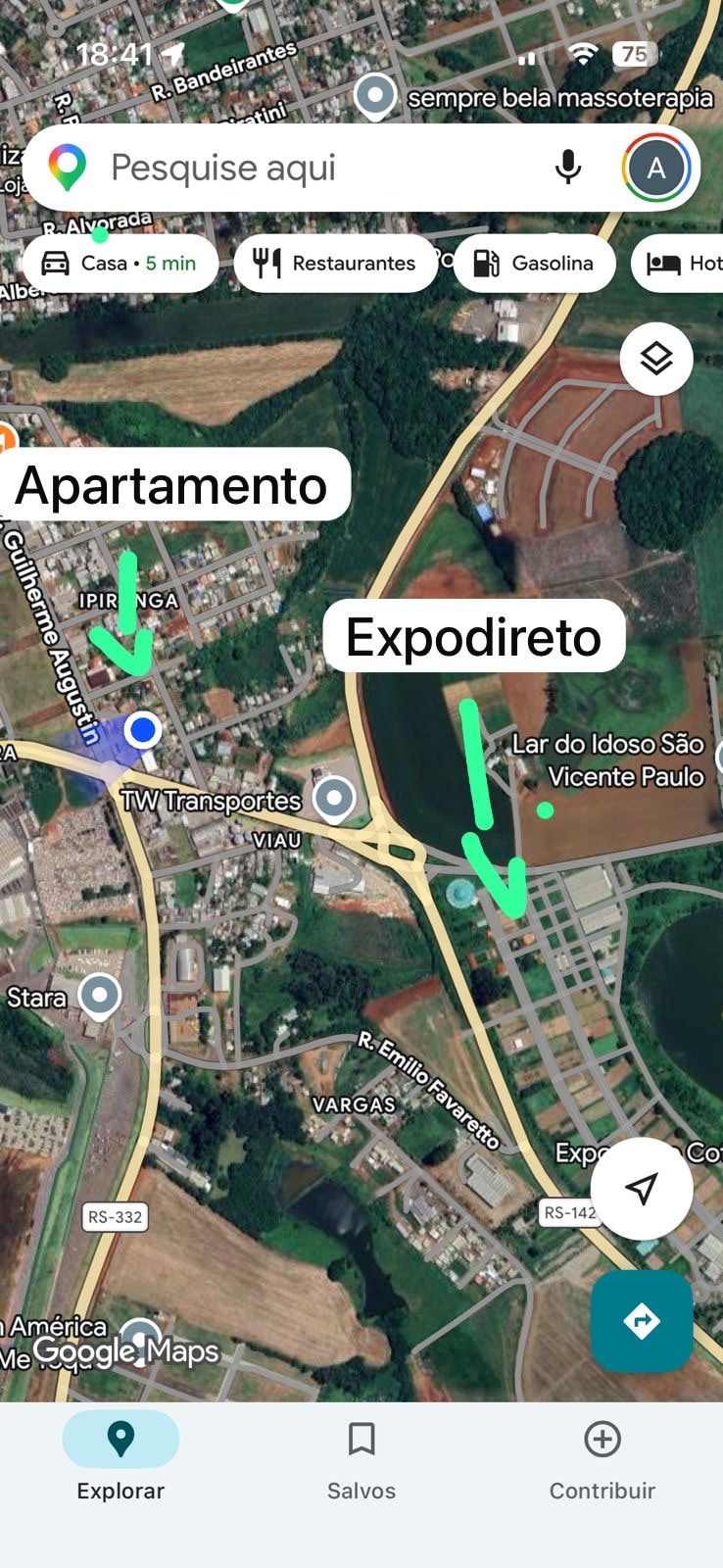Open the 'Pesquise aqui' search box
The width and height of the screenshot is (723, 1568).
coord(294,168)
